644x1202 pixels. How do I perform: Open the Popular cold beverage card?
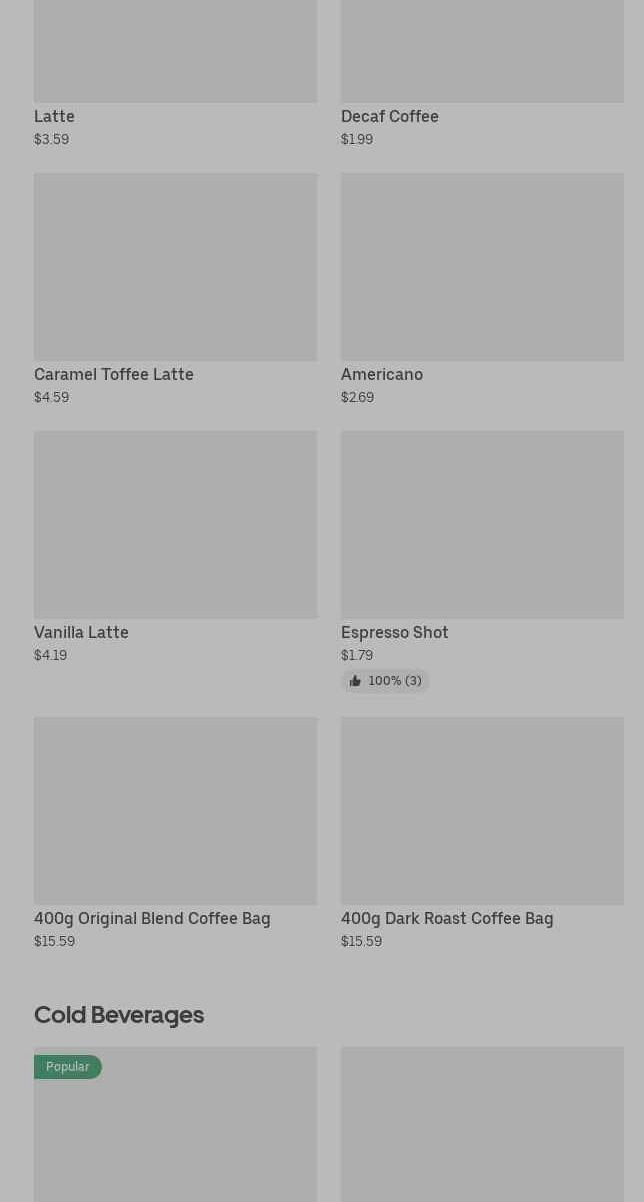[175, 1125]
